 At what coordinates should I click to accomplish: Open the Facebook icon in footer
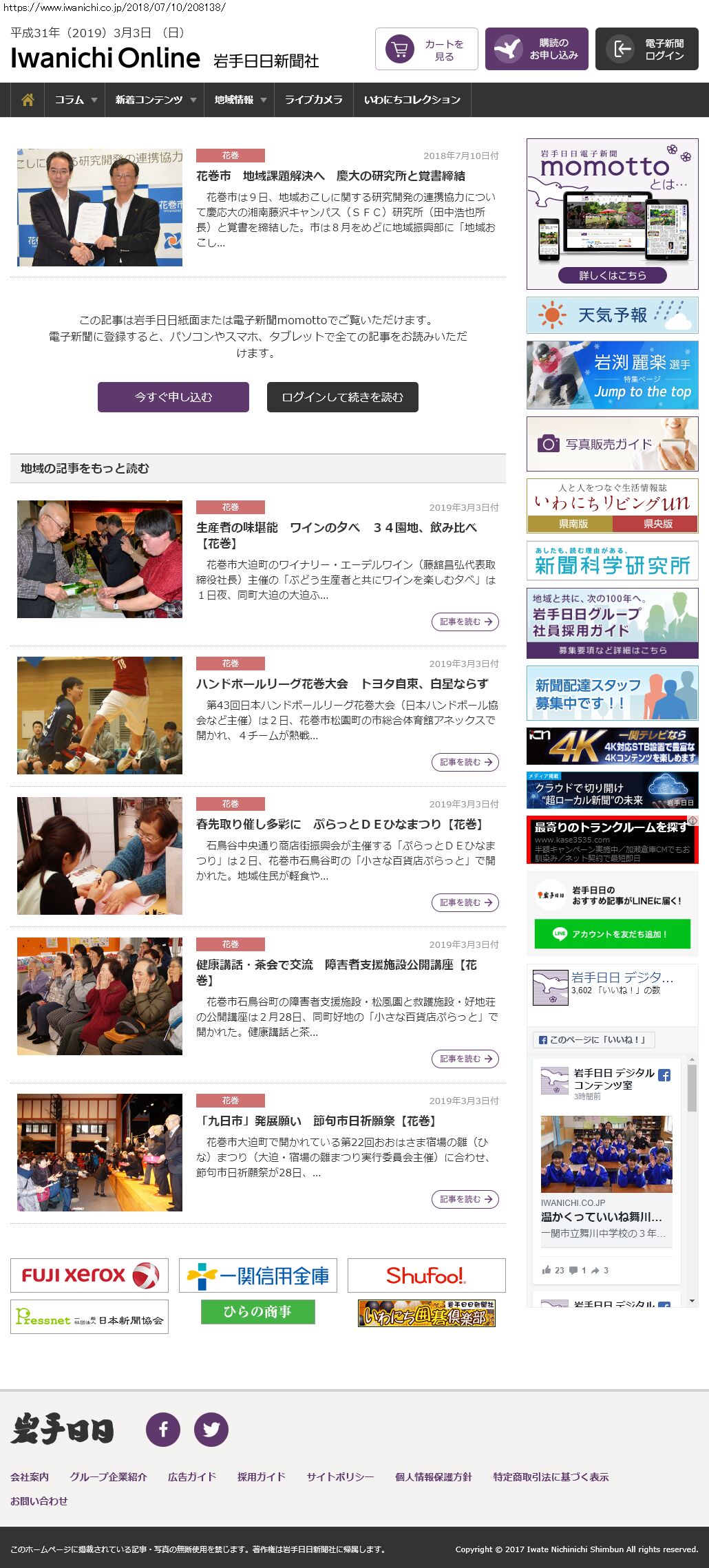(163, 1429)
